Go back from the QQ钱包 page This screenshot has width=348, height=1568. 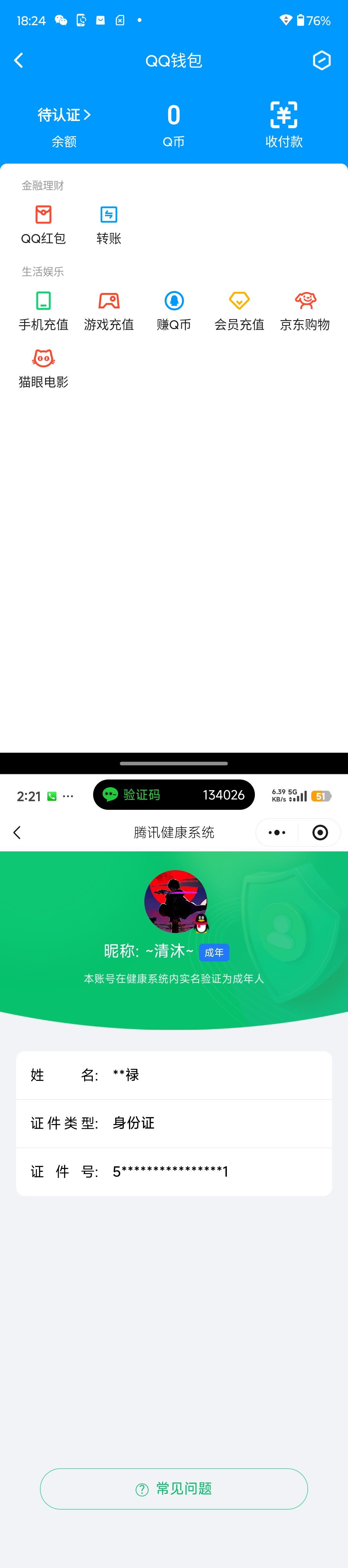pyautogui.click(x=18, y=60)
